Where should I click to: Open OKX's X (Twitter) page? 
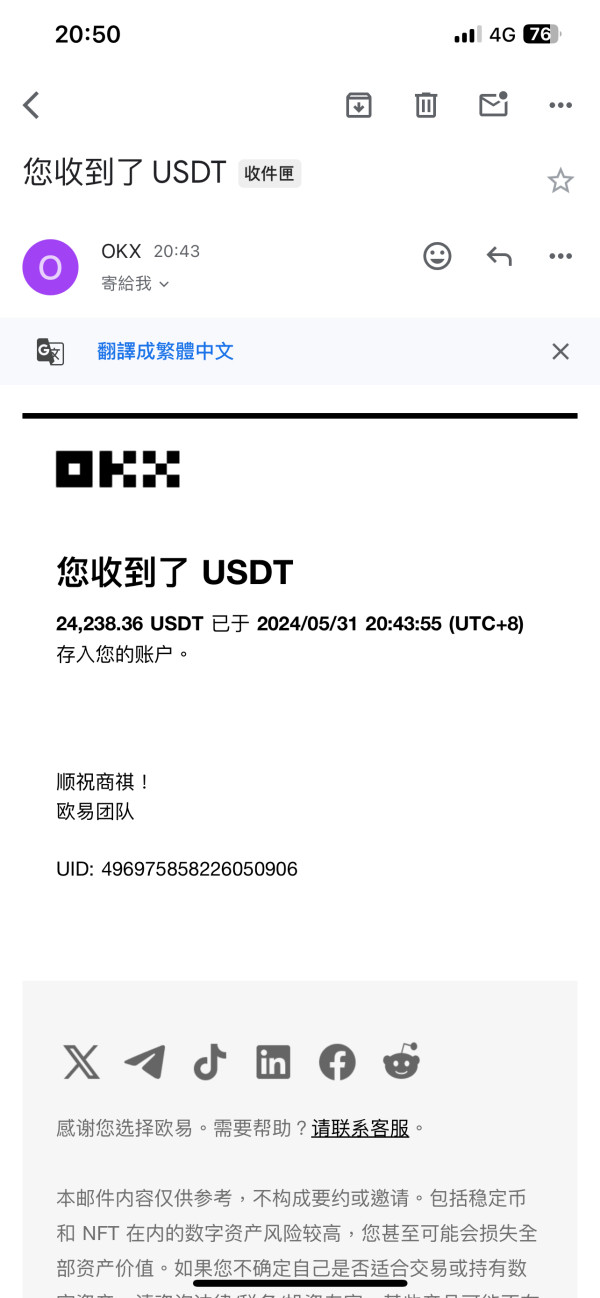click(81, 1062)
